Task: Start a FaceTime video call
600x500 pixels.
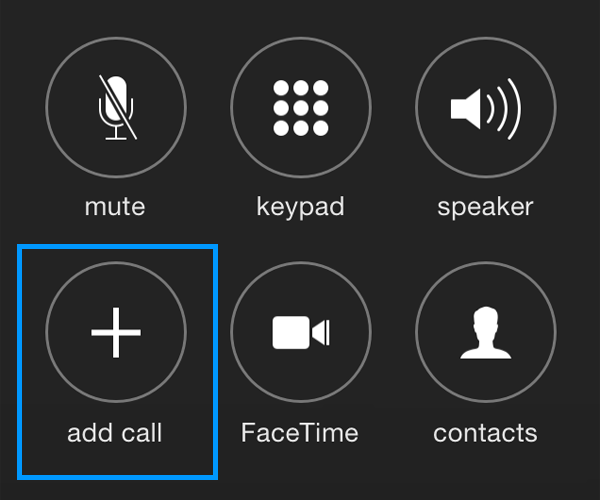Action: (300, 333)
